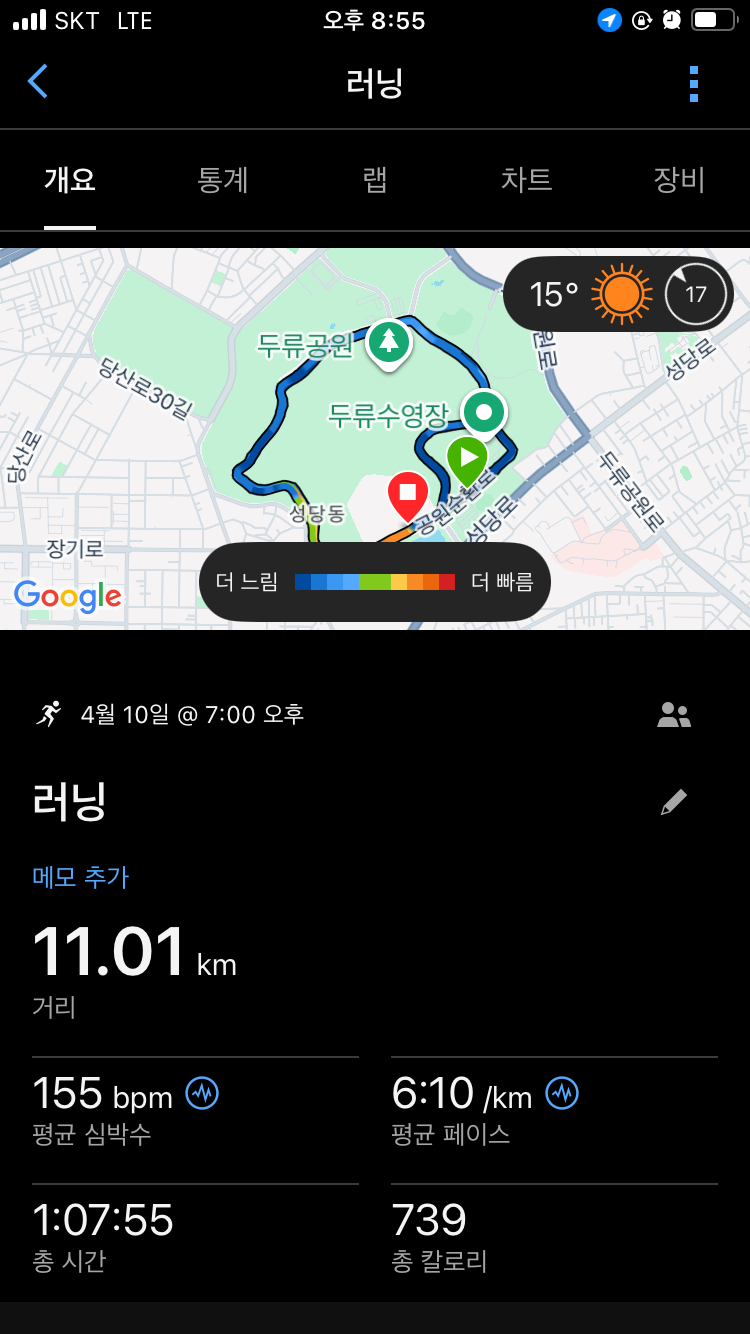Select the 장비 tab

[x=679, y=180]
